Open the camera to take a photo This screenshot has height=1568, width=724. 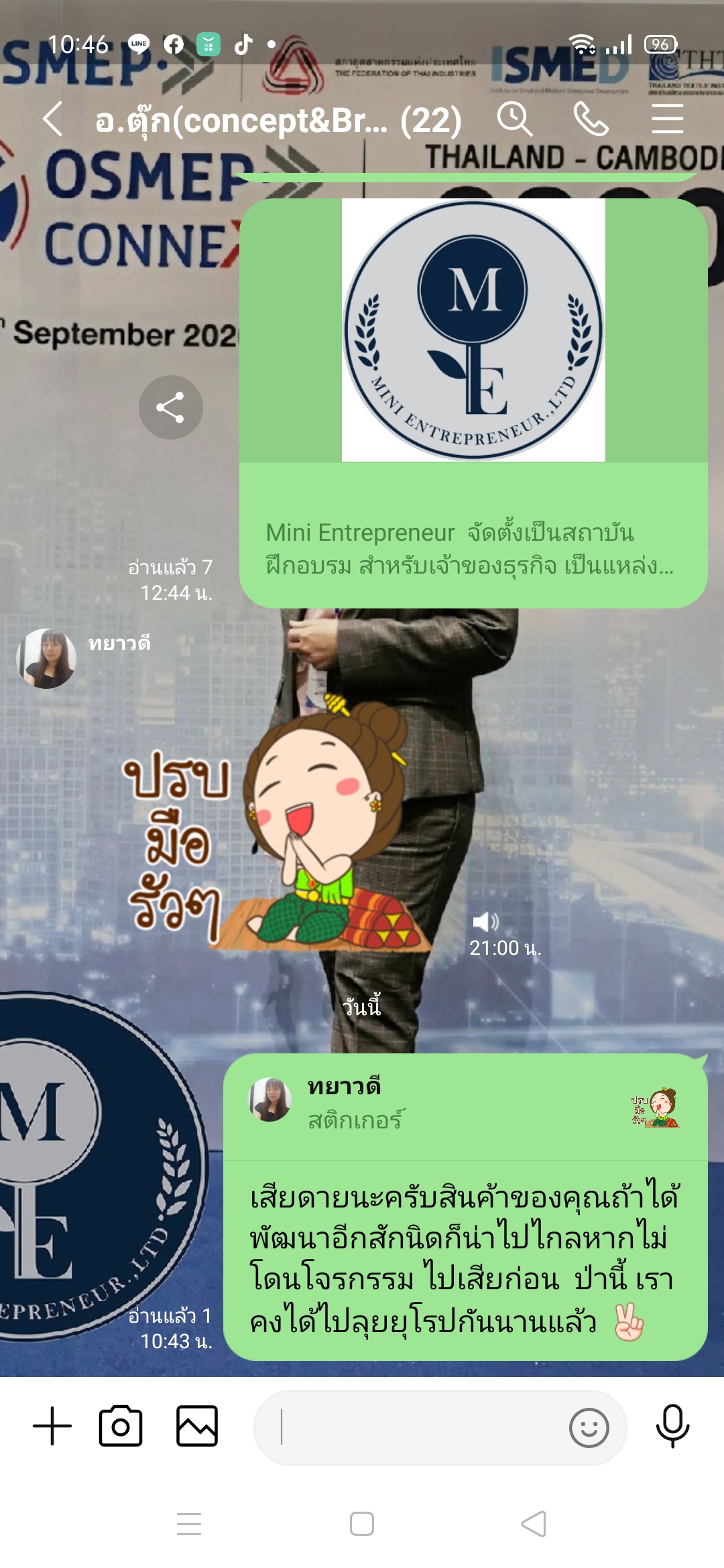pyautogui.click(x=121, y=1426)
